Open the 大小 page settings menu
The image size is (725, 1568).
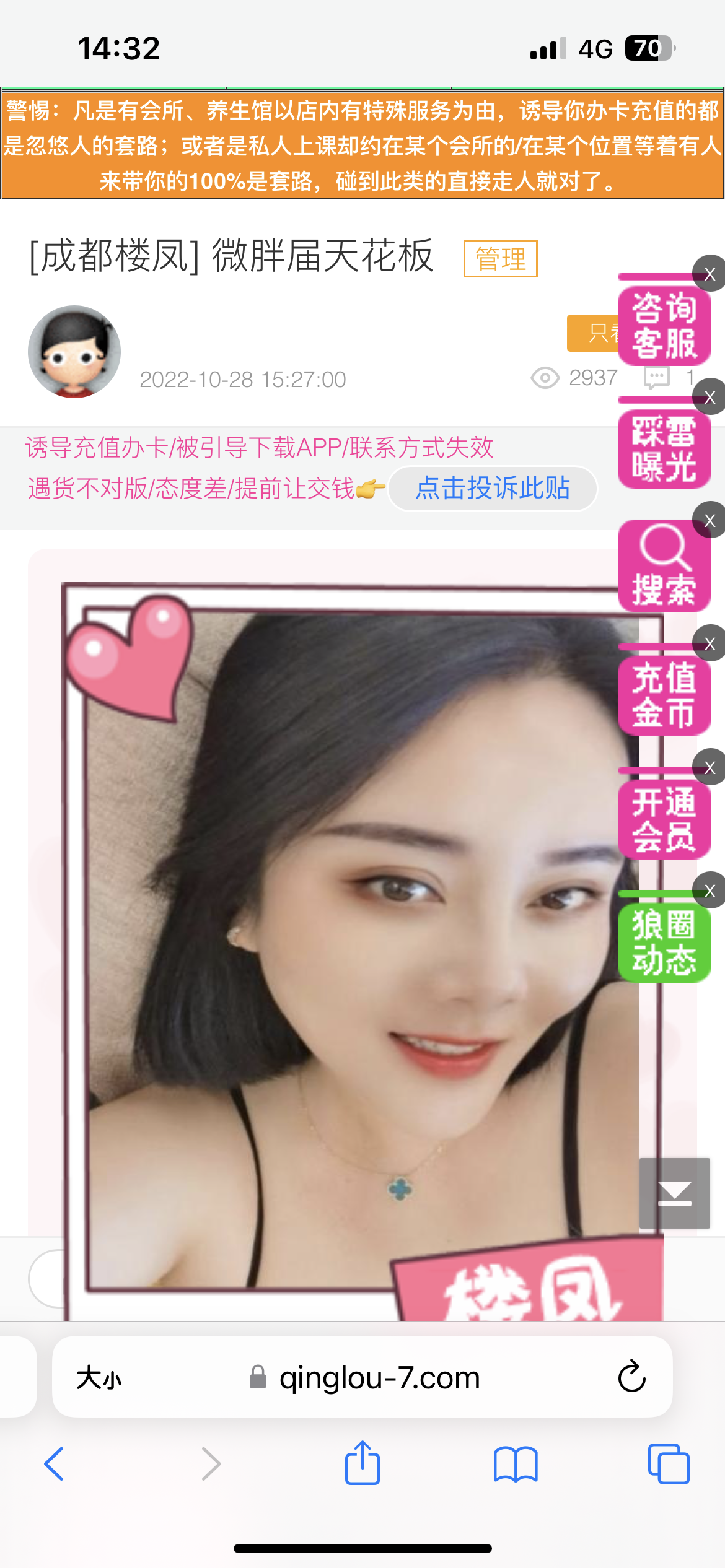pyautogui.click(x=99, y=1378)
